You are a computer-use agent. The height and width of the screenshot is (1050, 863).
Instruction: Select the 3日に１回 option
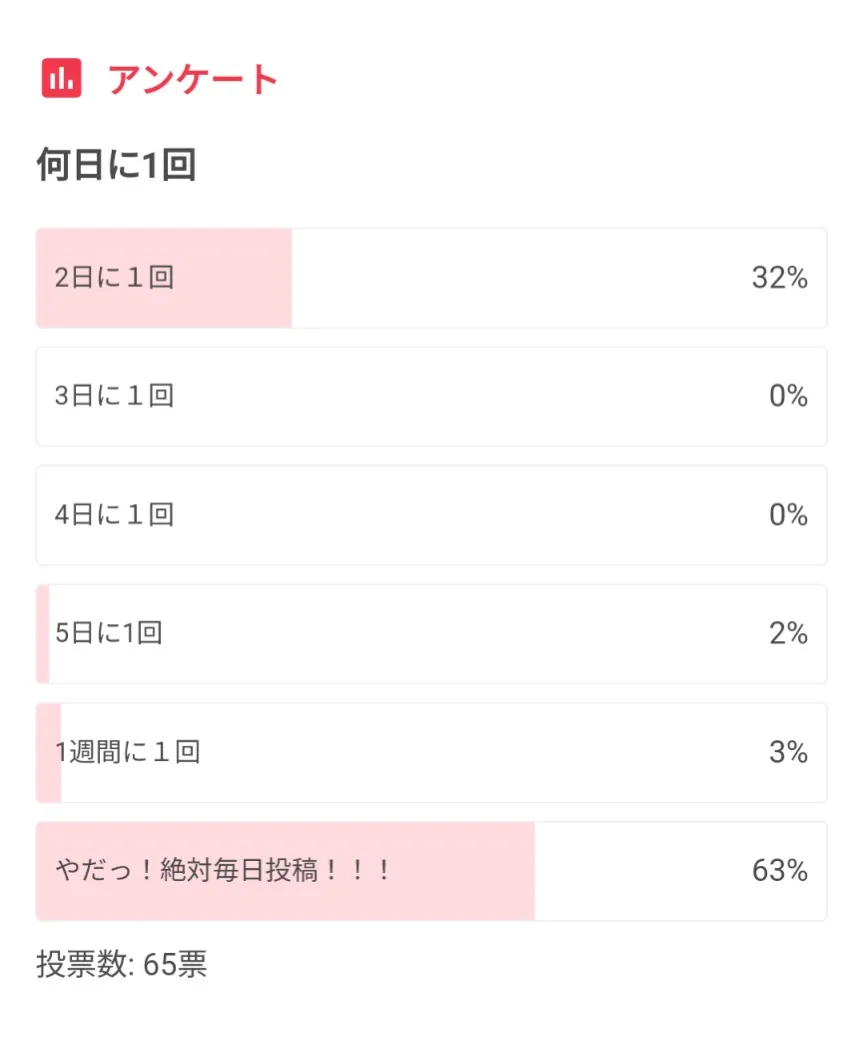click(x=430, y=397)
